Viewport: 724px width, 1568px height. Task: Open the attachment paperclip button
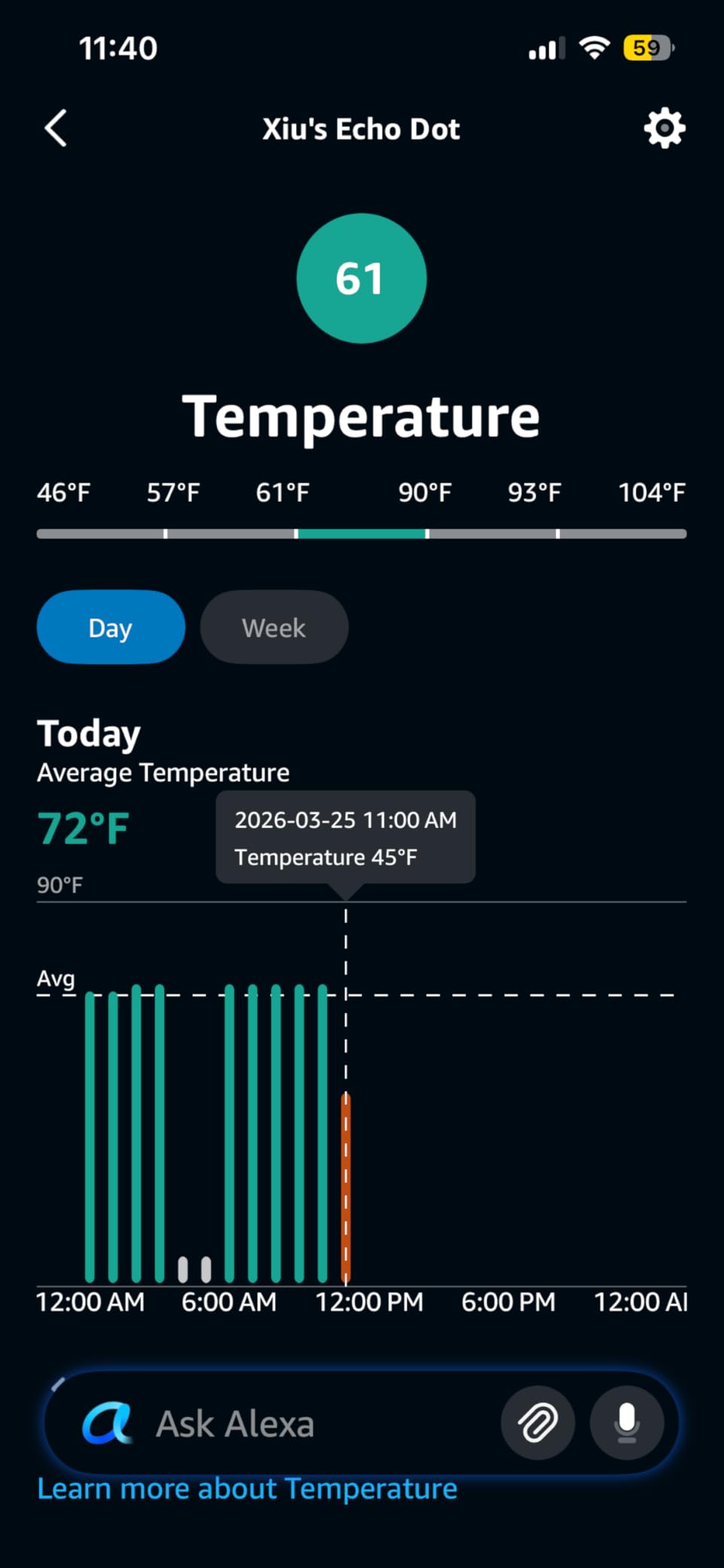[x=538, y=1423]
